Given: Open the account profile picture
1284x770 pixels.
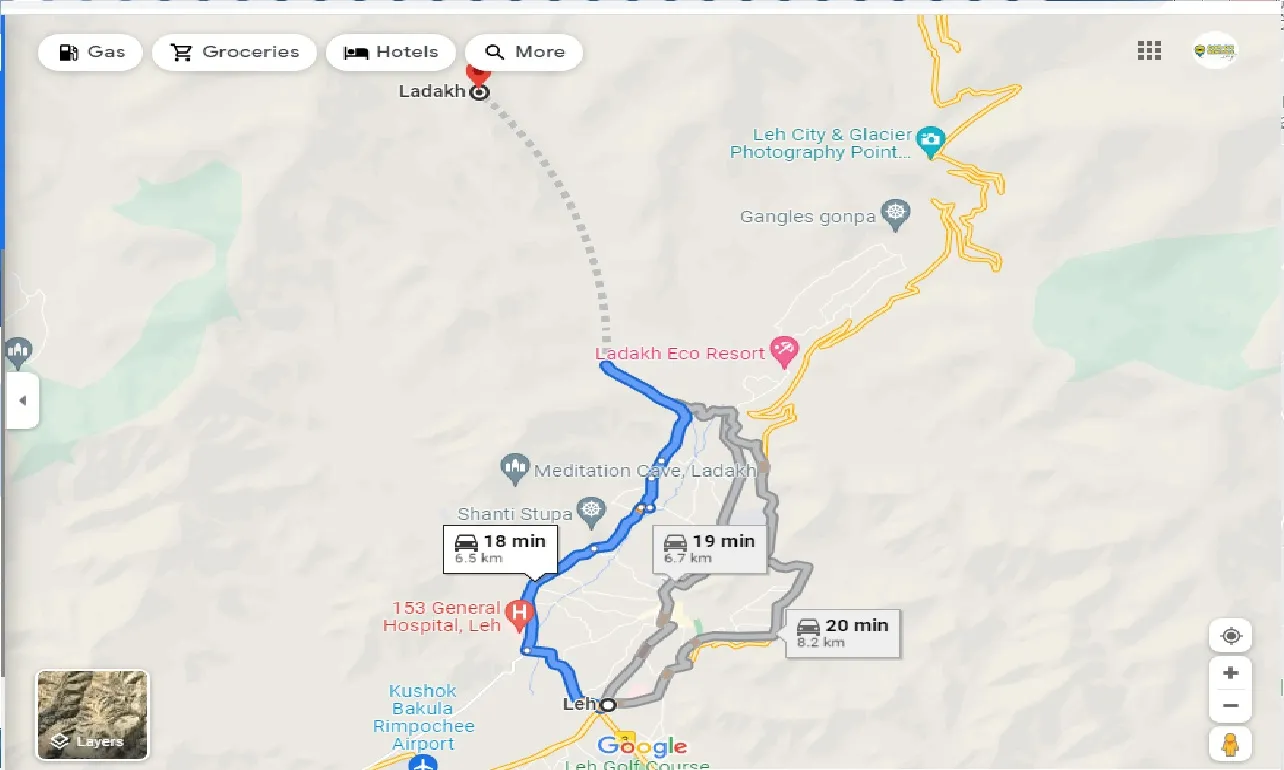Looking at the screenshot, I should tap(1215, 50).
